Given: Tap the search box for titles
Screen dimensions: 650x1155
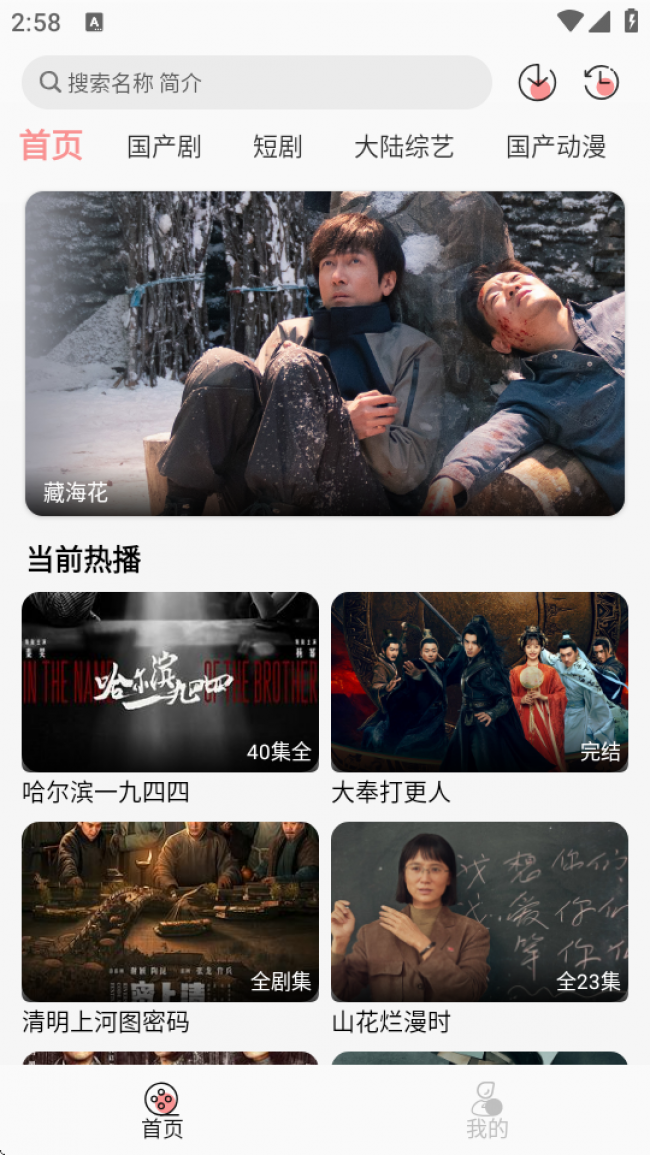Looking at the screenshot, I should [x=256, y=82].
